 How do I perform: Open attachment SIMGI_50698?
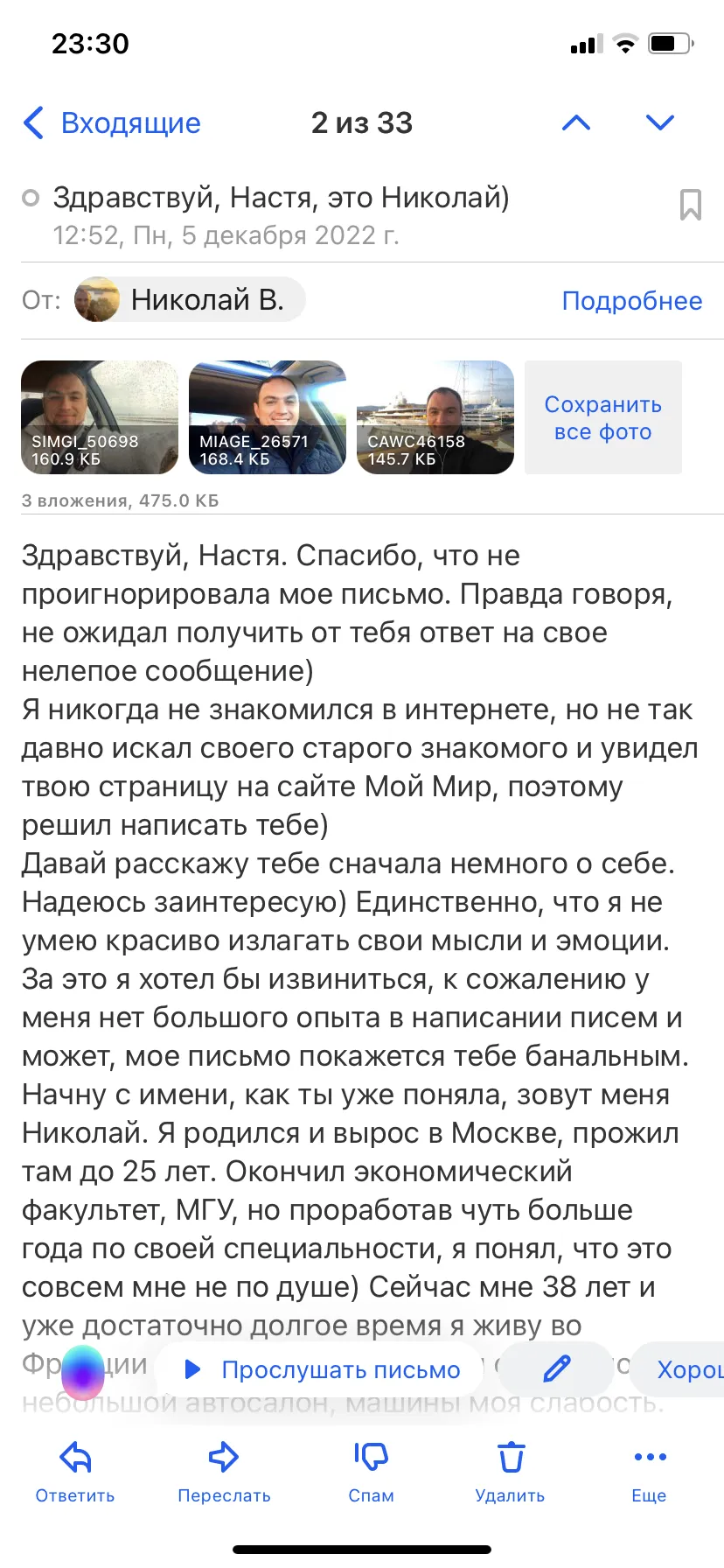pyautogui.click(x=100, y=417)
